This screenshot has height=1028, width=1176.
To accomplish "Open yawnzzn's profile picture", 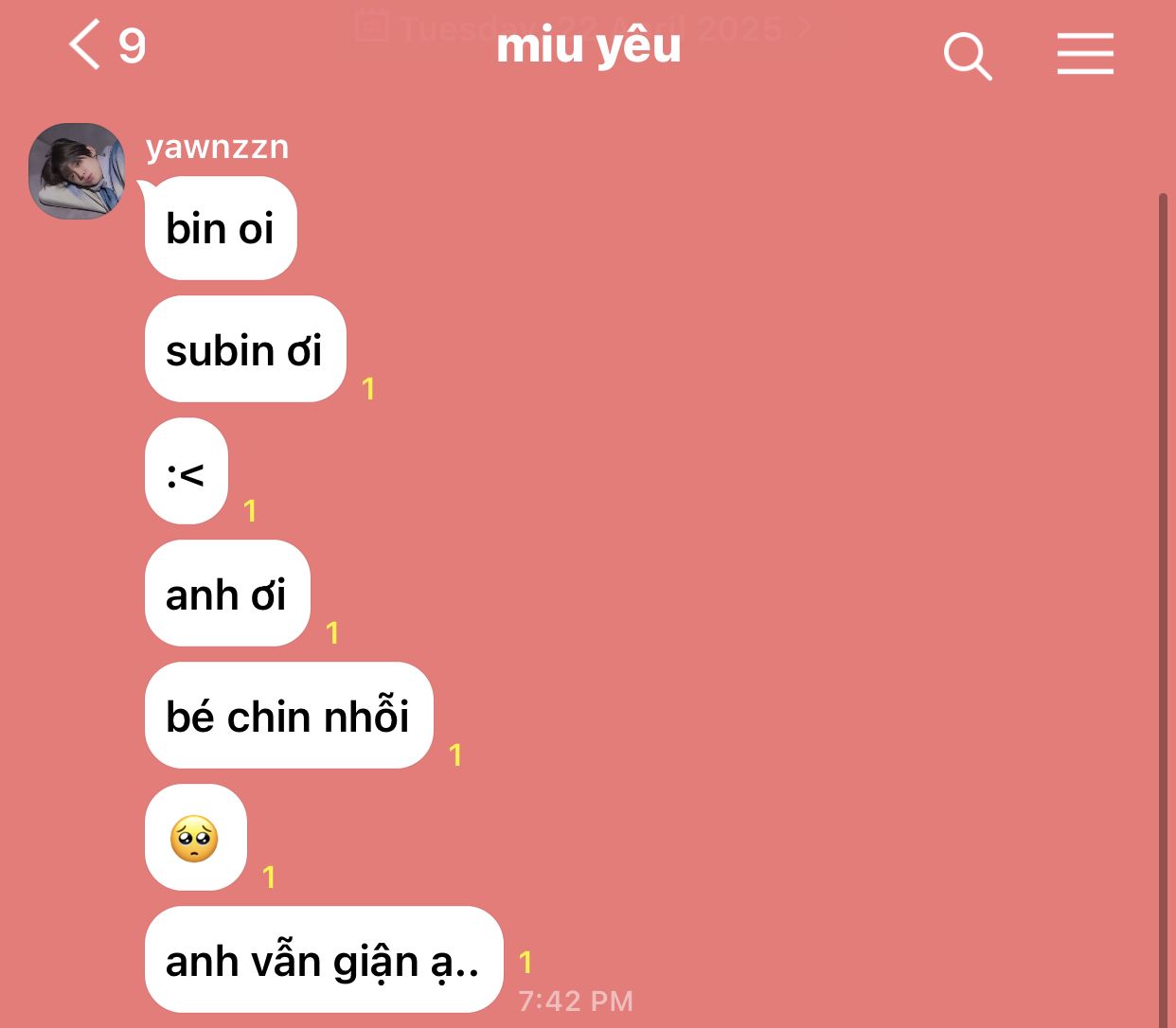I will tap(77, 171).
